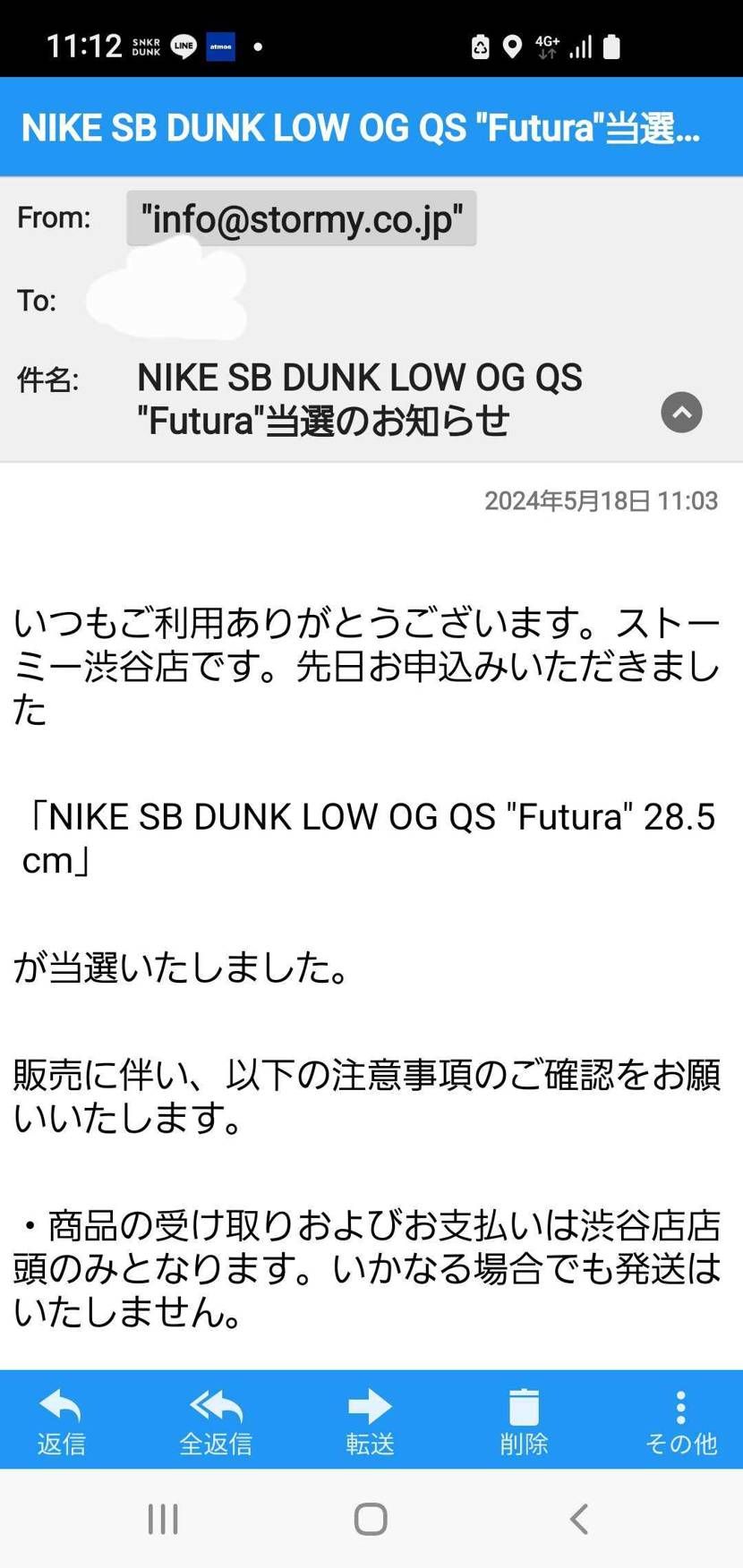Viewport: 743px width, 1568px height.
Task: Delete this email (削除)
Action: click(524, 1420)
